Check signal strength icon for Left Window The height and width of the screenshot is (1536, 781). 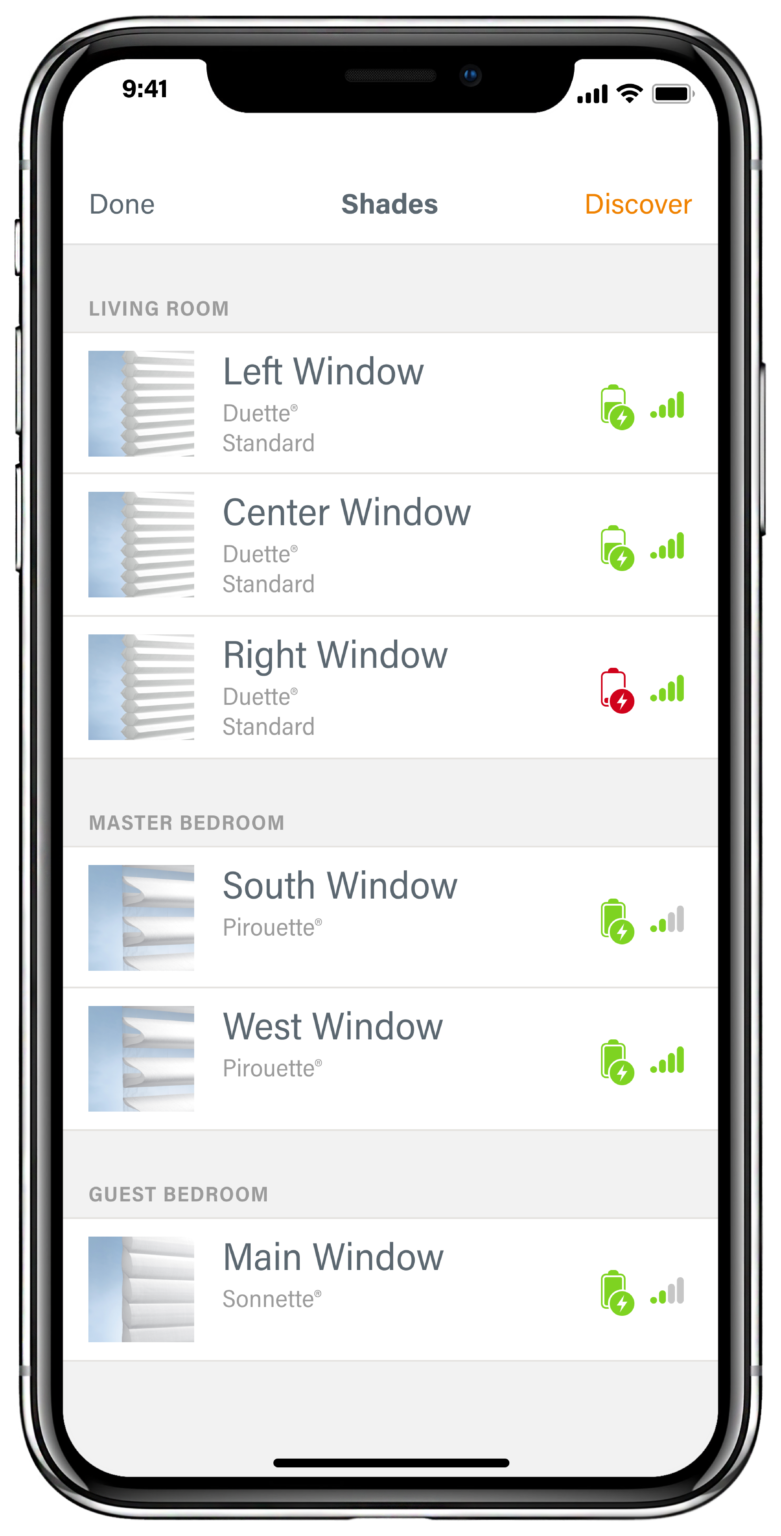click(x=666, y=405)
